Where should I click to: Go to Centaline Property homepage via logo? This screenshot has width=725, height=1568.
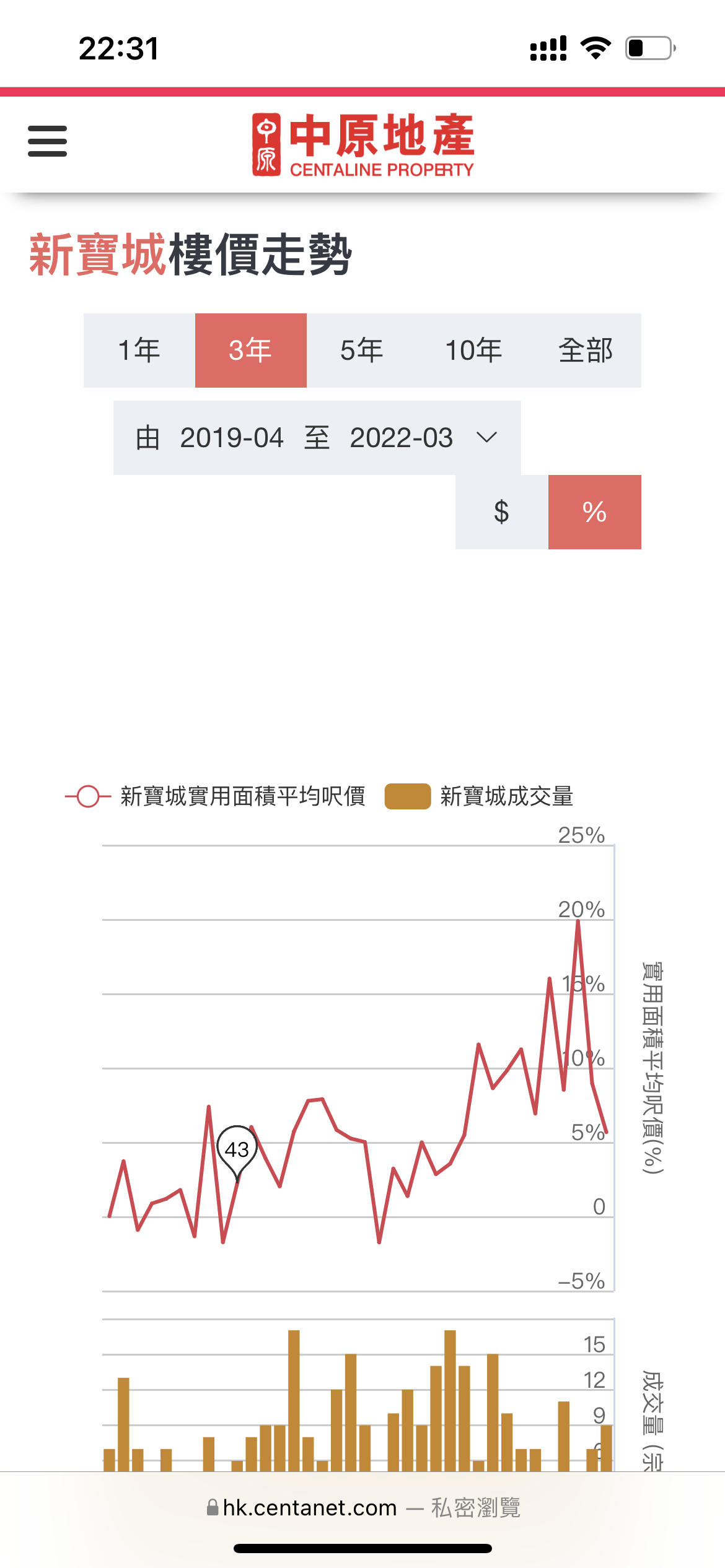(x=363, y=145)
